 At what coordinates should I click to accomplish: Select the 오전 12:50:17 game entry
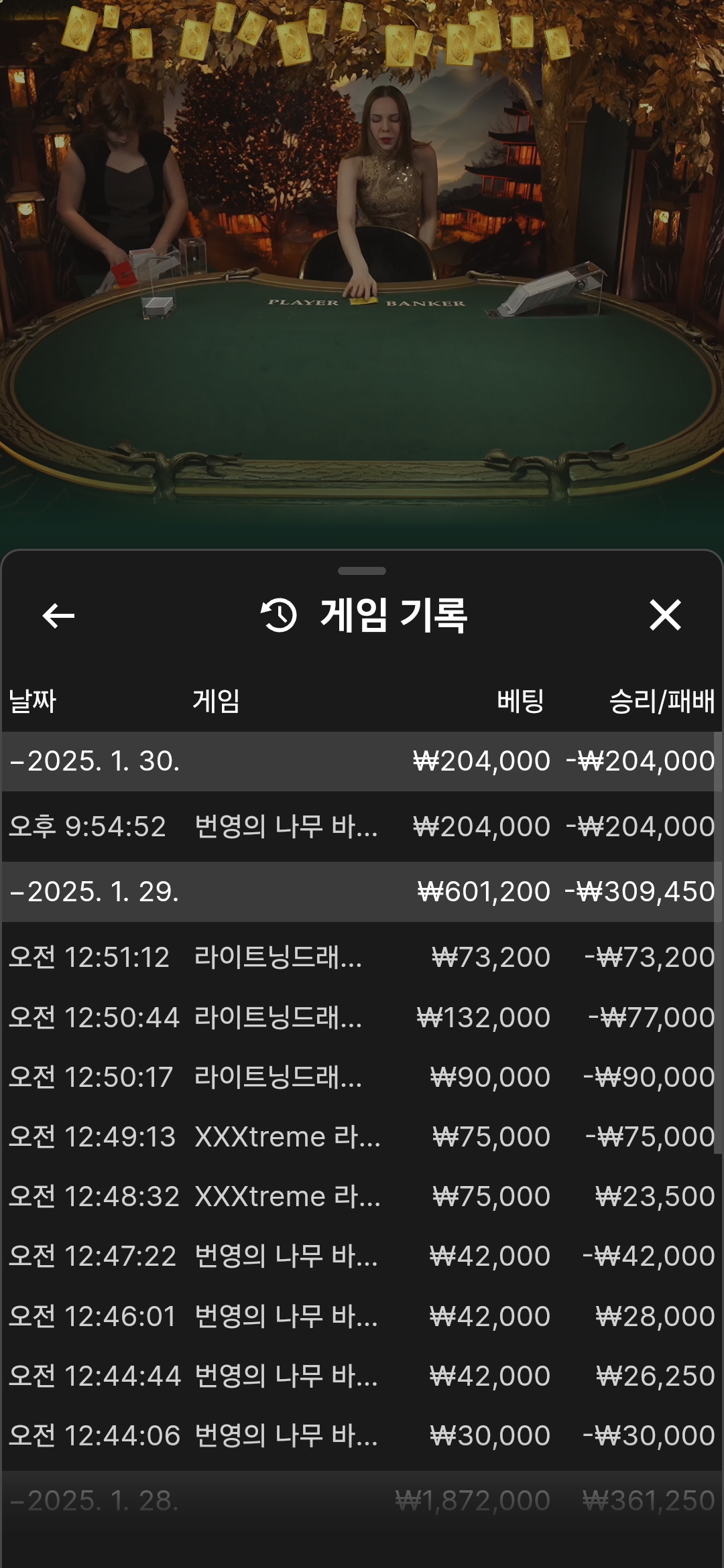pyautogui.click(x=362, y=1077)
